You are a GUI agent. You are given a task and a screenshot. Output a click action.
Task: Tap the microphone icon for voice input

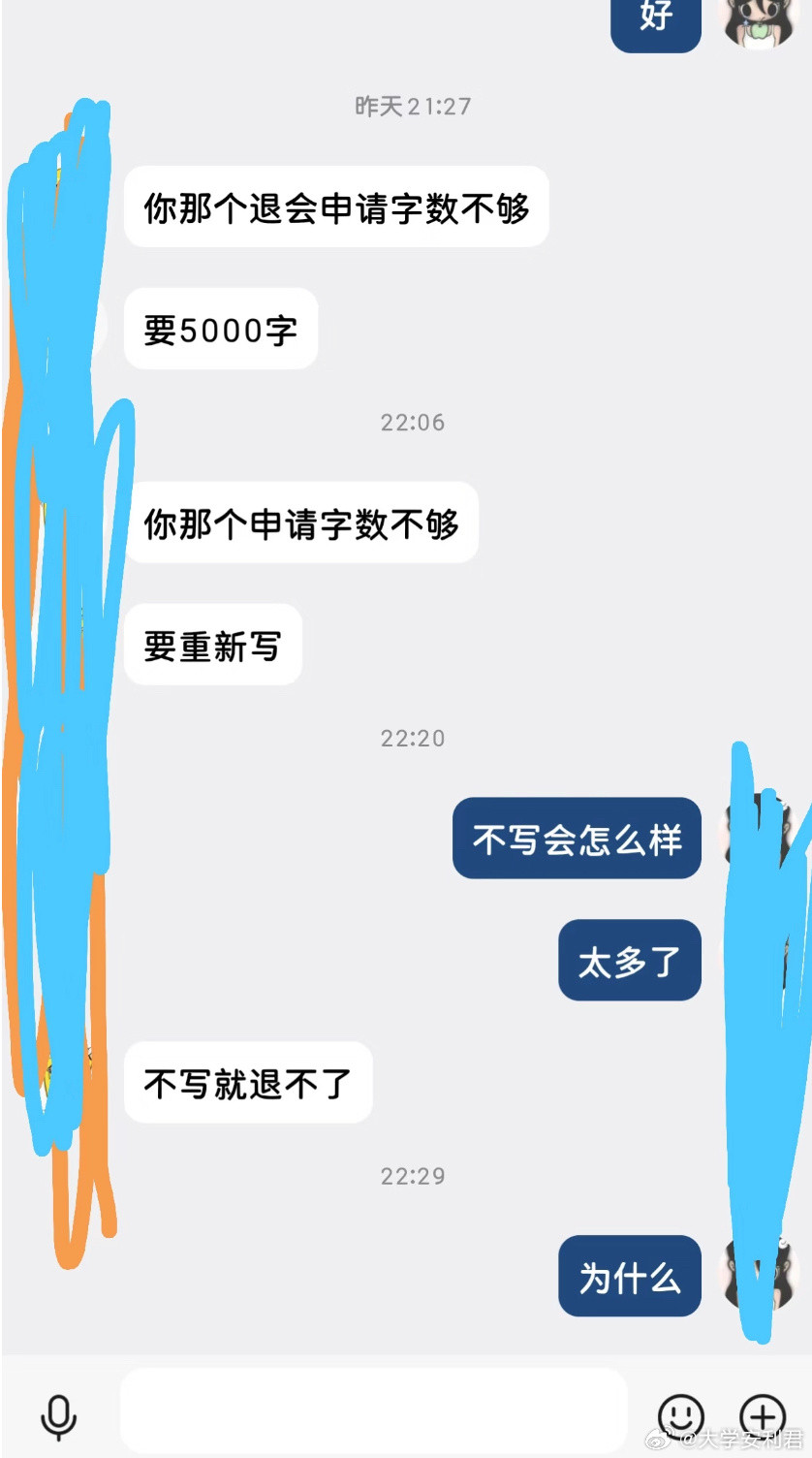[60, 1415]
